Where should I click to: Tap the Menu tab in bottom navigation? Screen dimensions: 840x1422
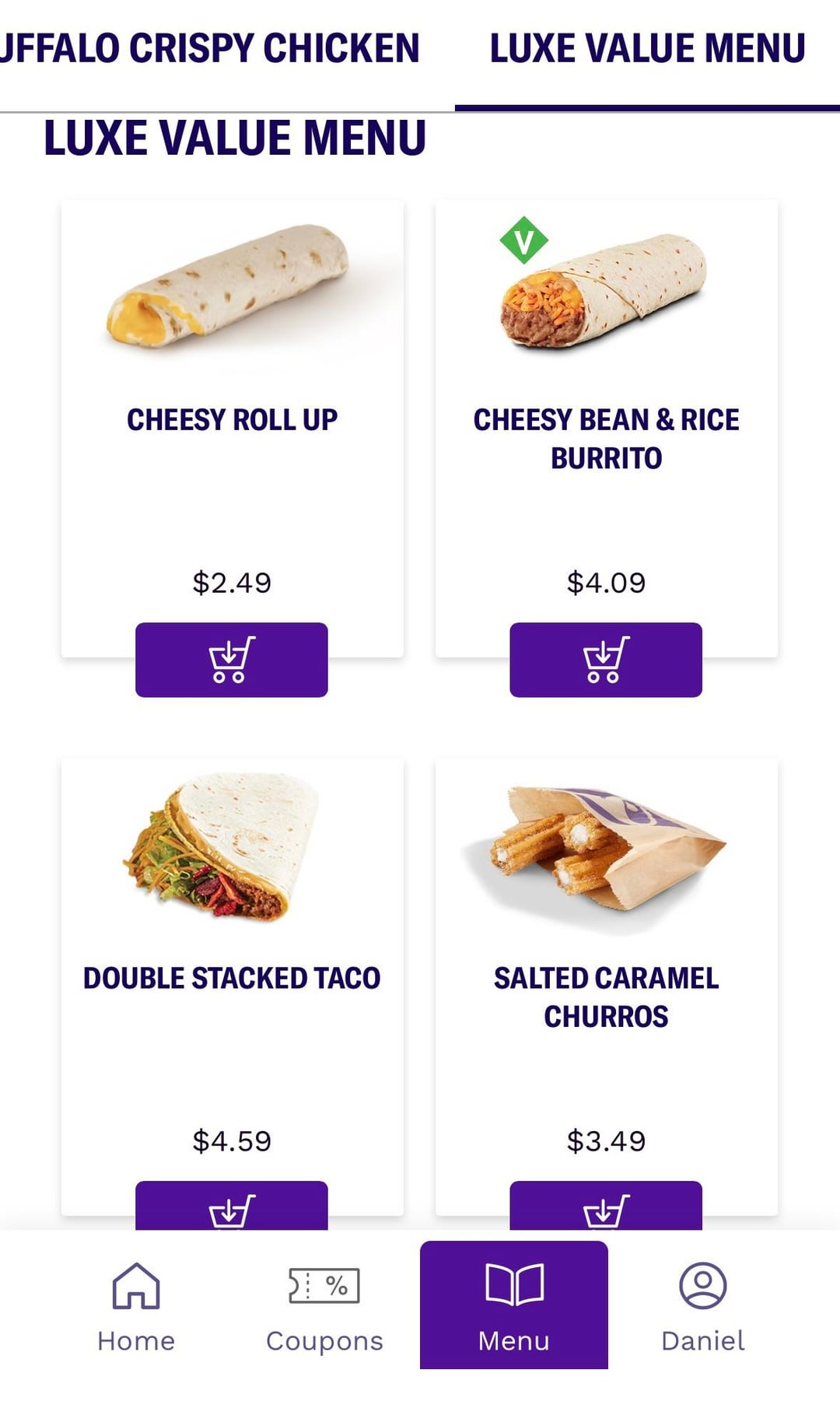coord(514,1305)
